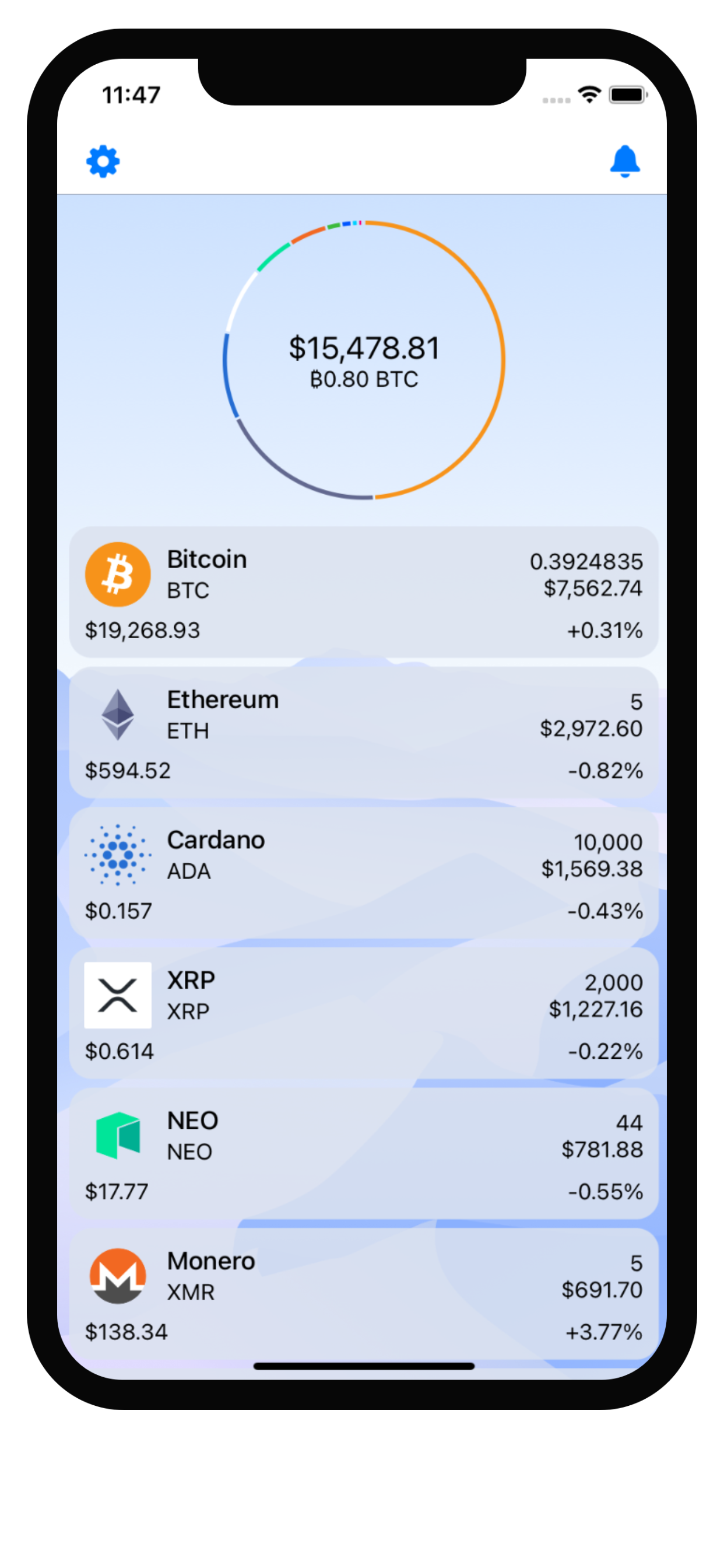
Task: Tap the portfolio total donut chart
Action: click(x=363, y=360)
